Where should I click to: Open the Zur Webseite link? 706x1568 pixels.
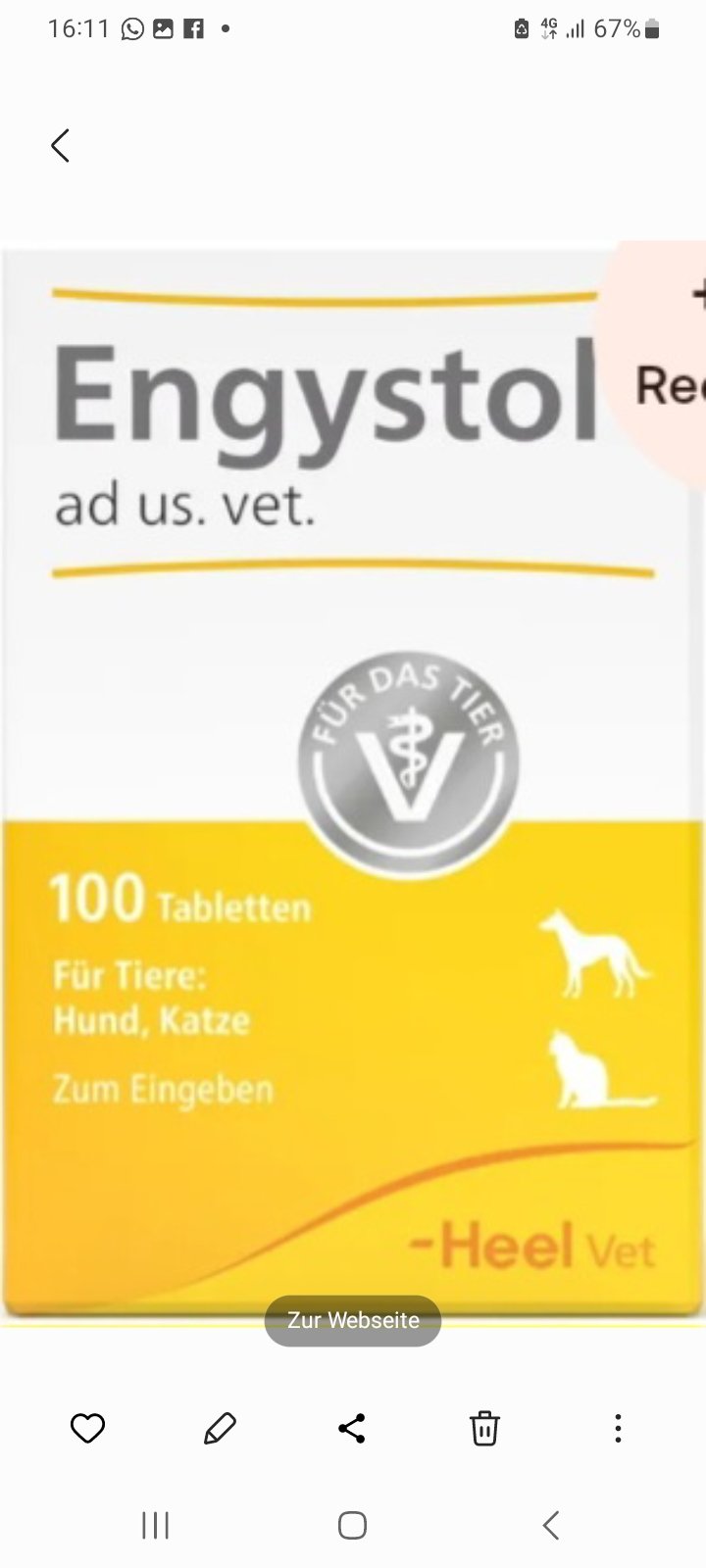(x=353, y=1320)
